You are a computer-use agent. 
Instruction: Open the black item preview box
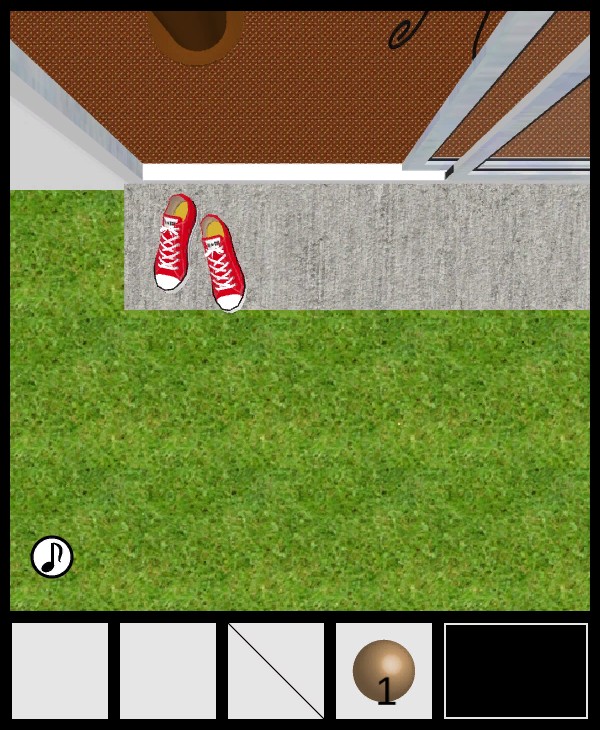pyautogui.click(x=516, y=670)
